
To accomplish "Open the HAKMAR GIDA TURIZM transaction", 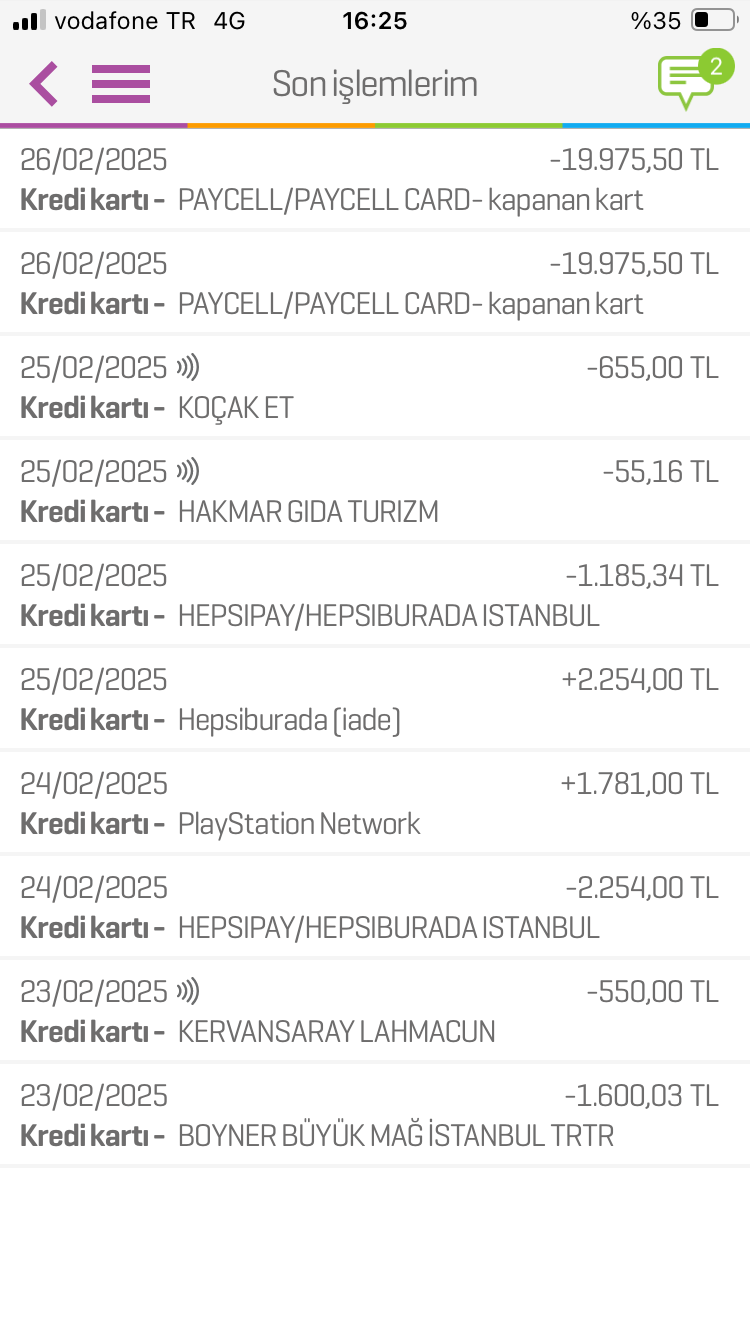I will coord(375,492).
